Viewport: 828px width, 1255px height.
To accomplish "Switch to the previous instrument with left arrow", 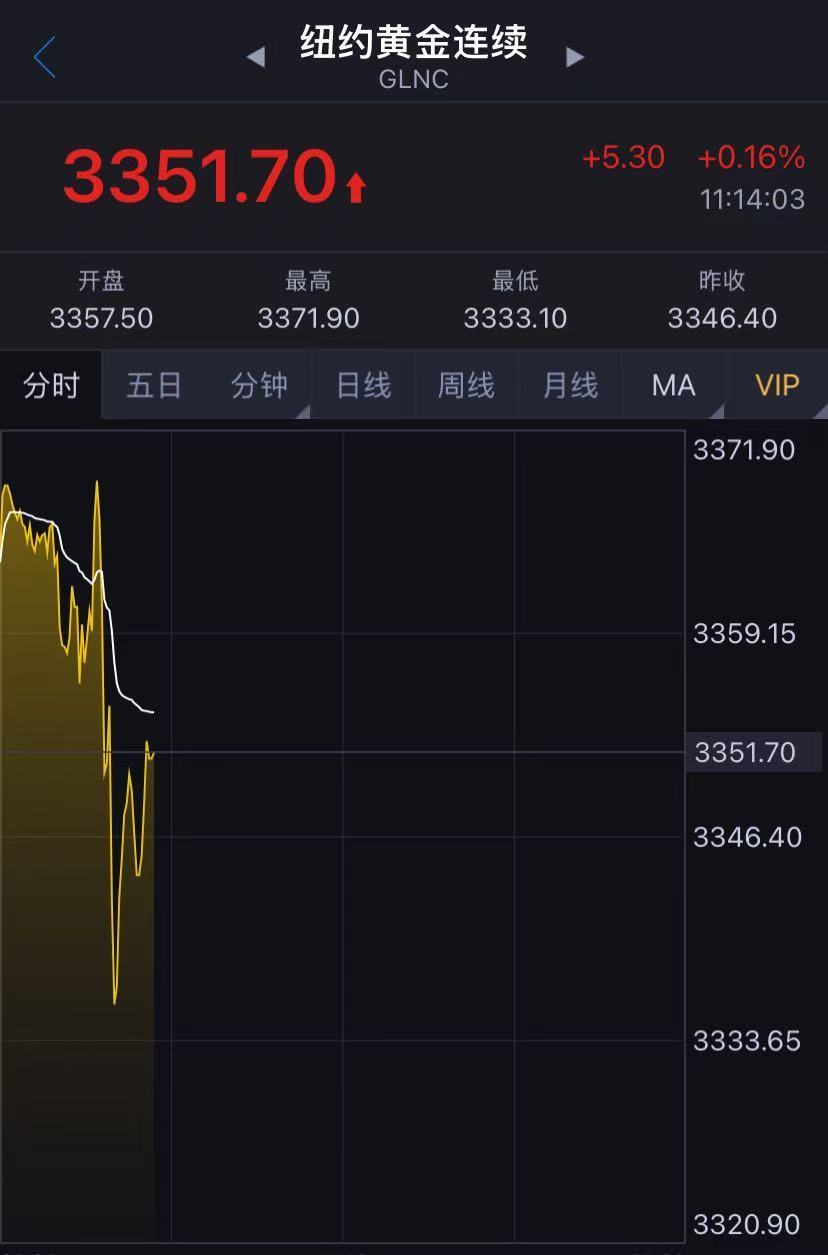I will click(256, 58).
